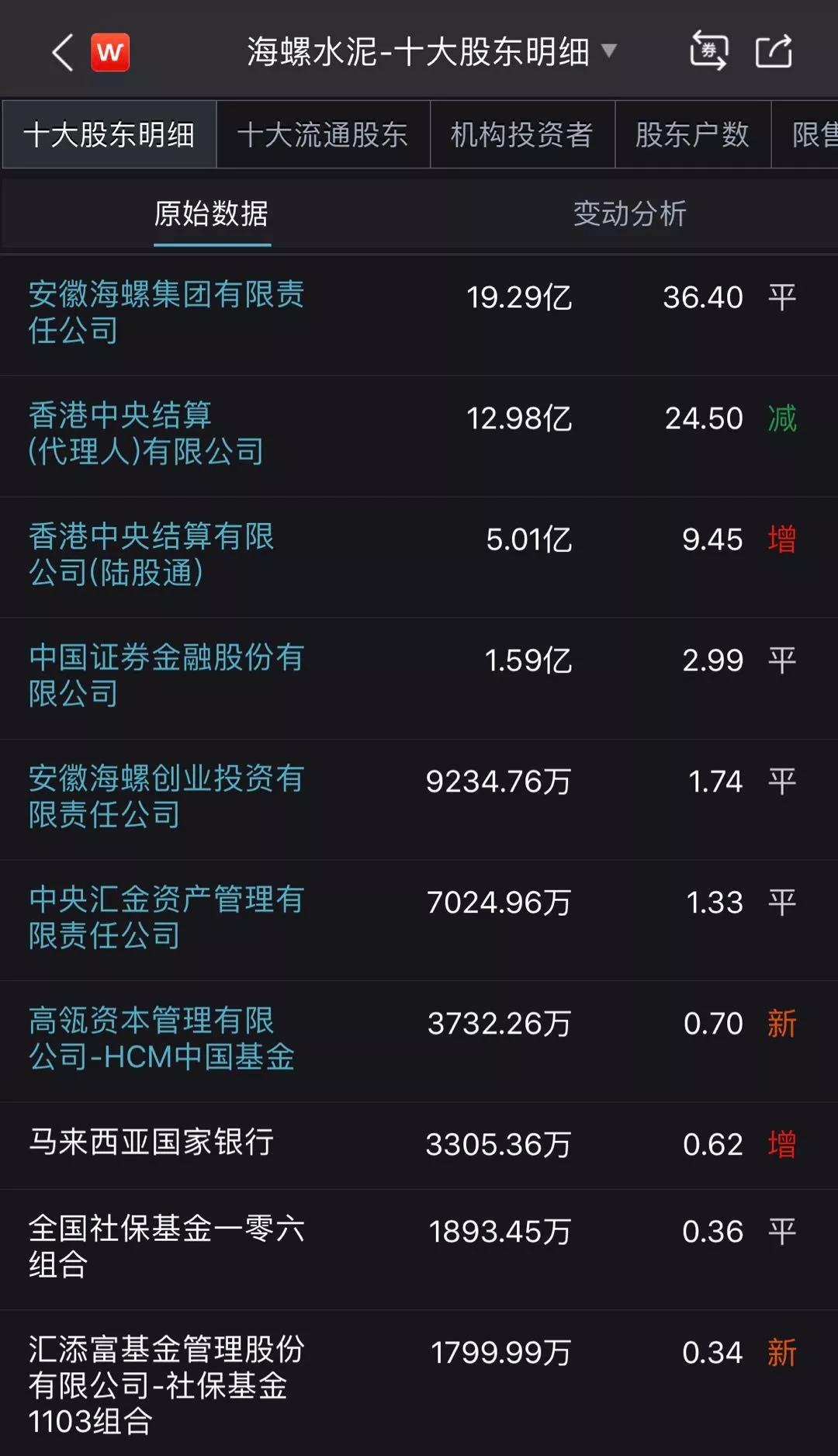
Task: Open shareholder 香港中央结算有限公司(陆股通)
Action: pyautogui.click(x=151, y=554)
